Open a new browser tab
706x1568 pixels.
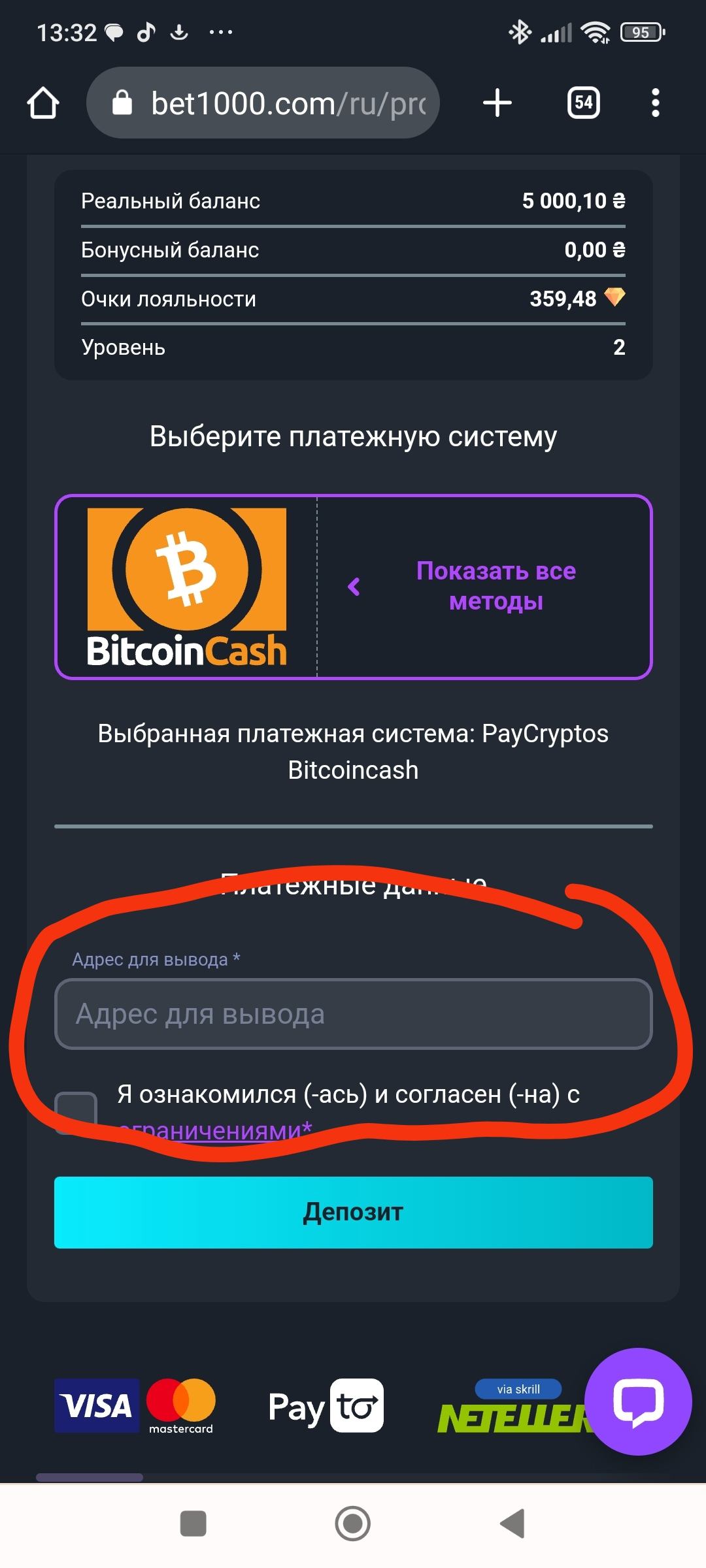(x=497, y=103)
